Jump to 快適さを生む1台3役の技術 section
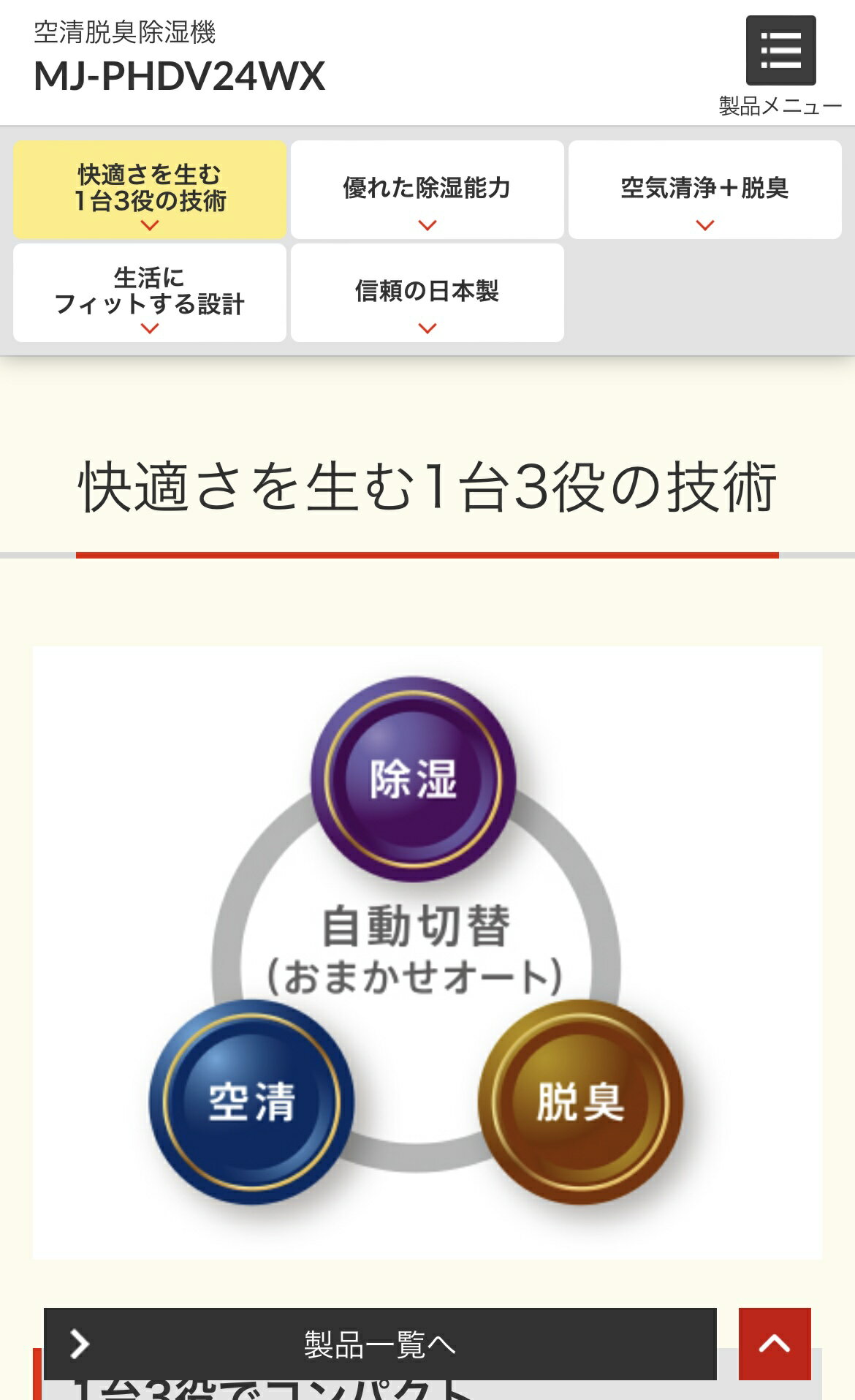Screen dimensions: 855x1400 (x=150, y=190)
